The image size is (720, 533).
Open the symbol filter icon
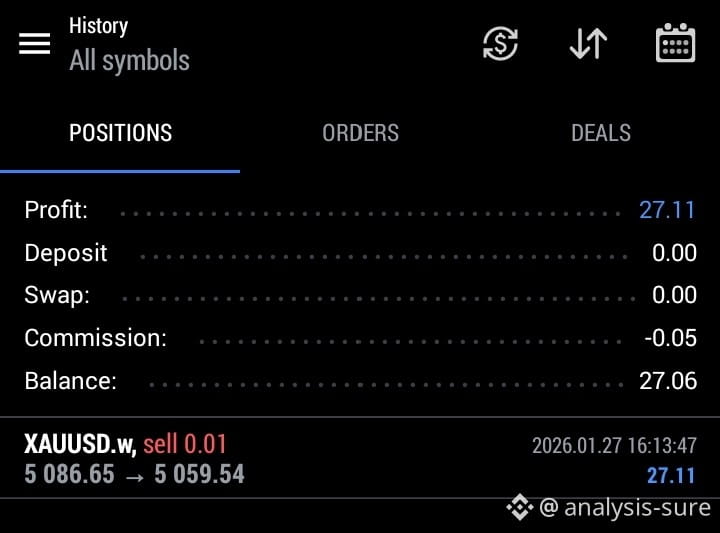pyautogui.click(x=500, y=44)
